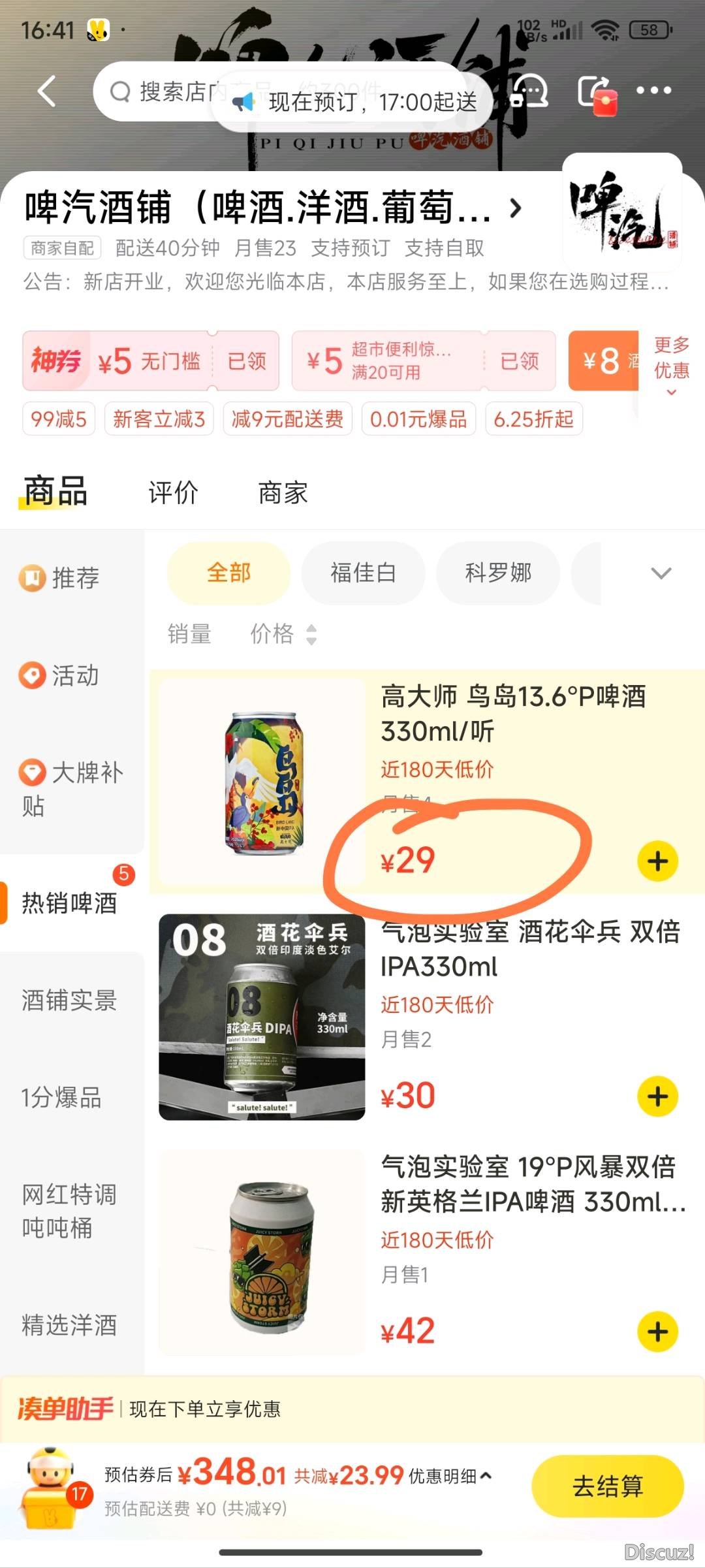Open the chat with merchant icon

point(530,92)
